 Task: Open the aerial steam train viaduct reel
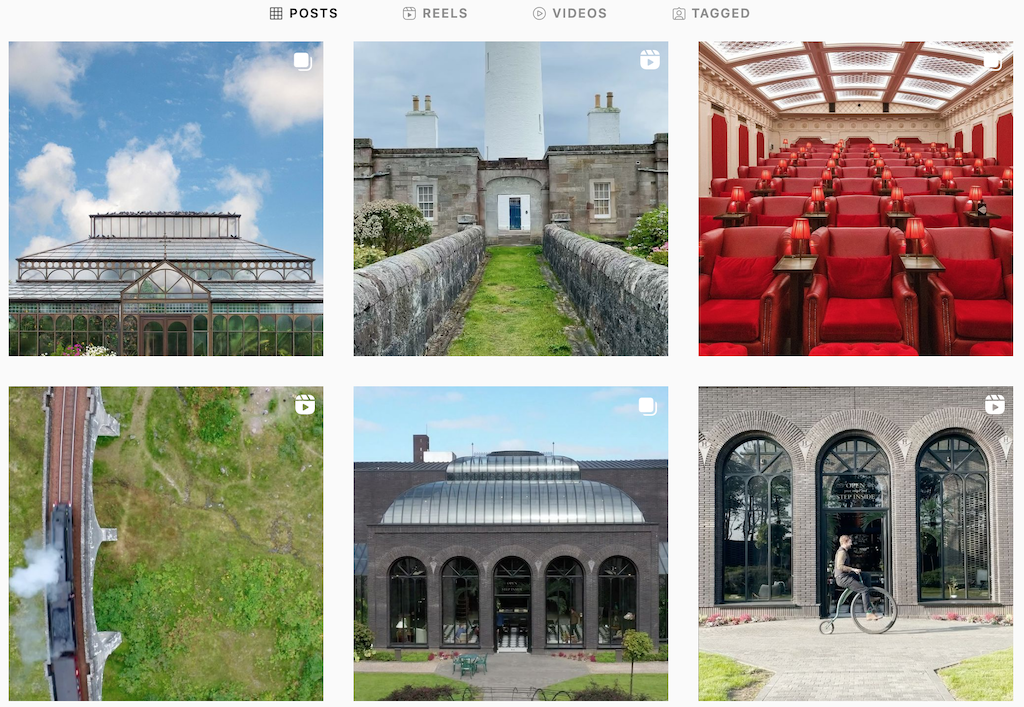166,544
